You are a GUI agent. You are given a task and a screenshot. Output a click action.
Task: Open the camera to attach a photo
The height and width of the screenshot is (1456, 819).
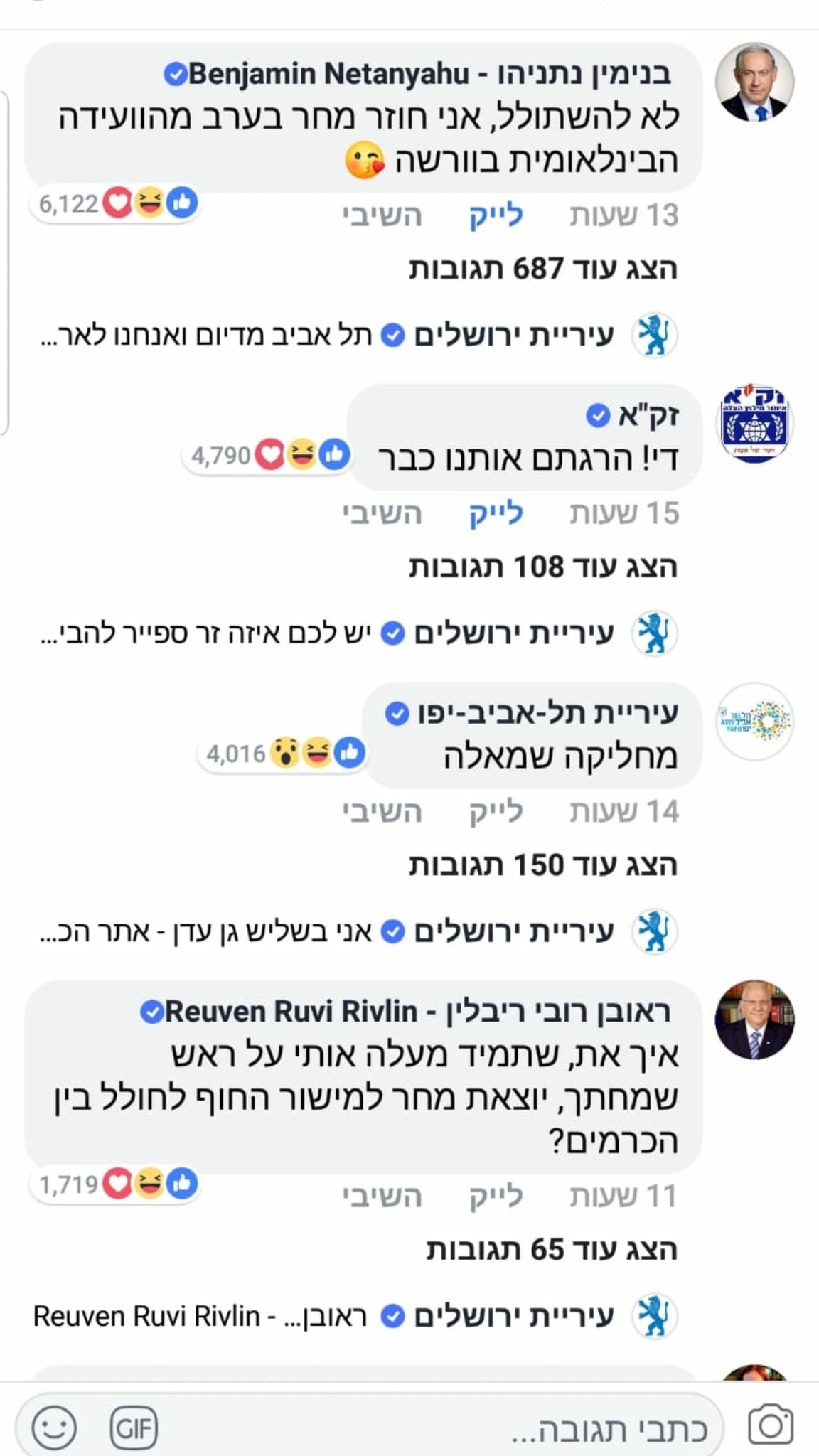(x=770, y=1425)
